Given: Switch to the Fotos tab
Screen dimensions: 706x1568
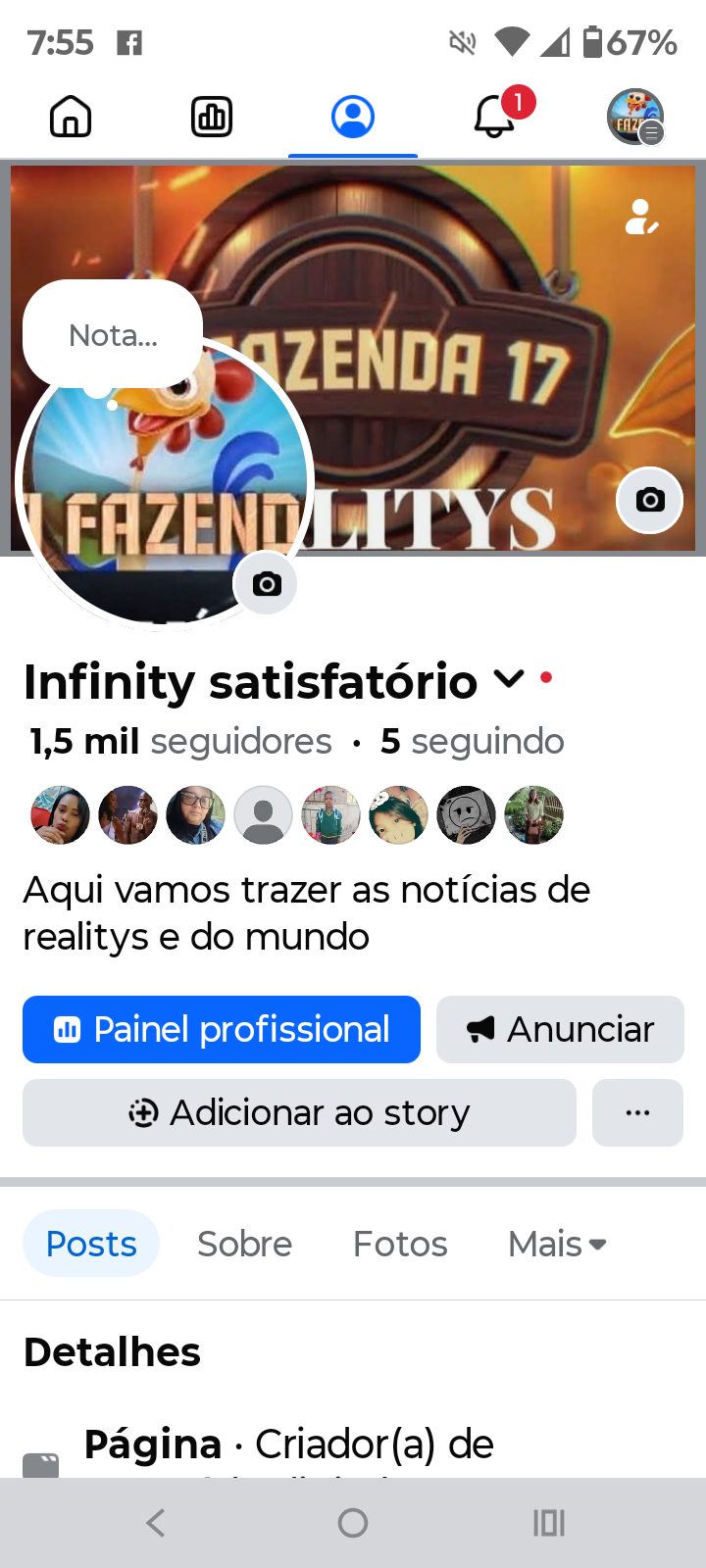Looking at the screenshot, I should pos(400,1244).
